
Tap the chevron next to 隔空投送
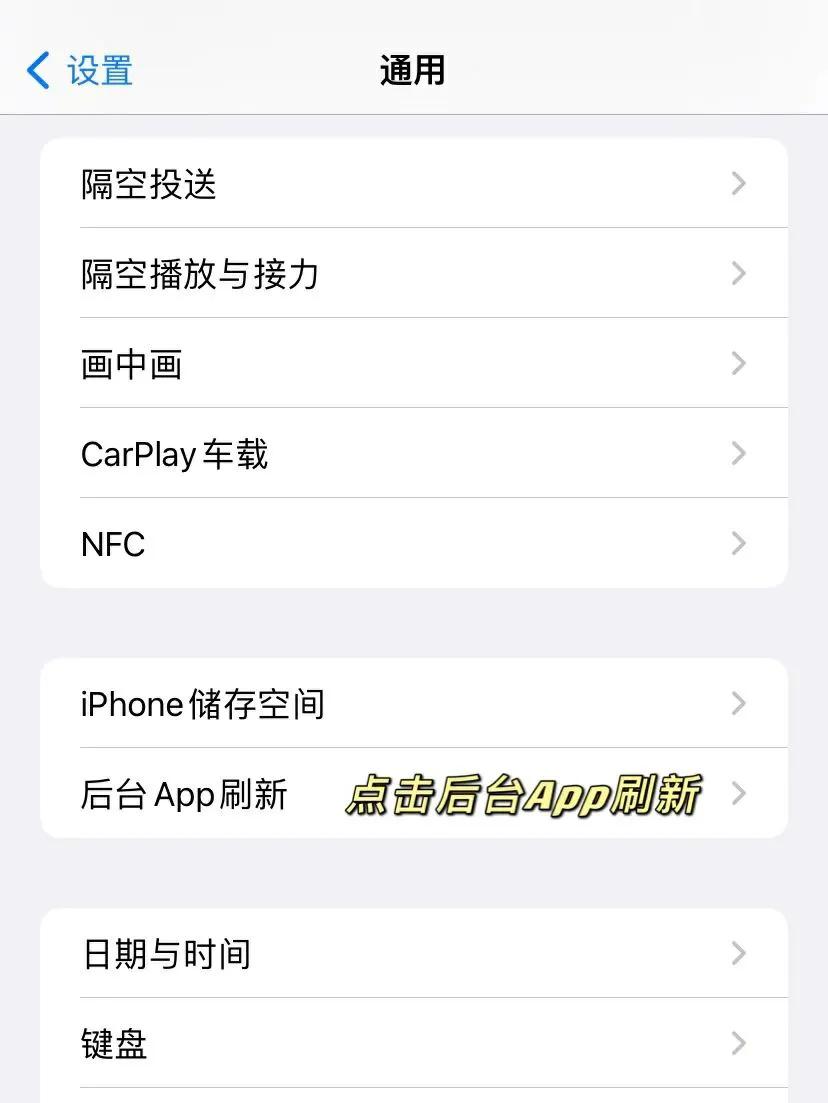(738, 183)
